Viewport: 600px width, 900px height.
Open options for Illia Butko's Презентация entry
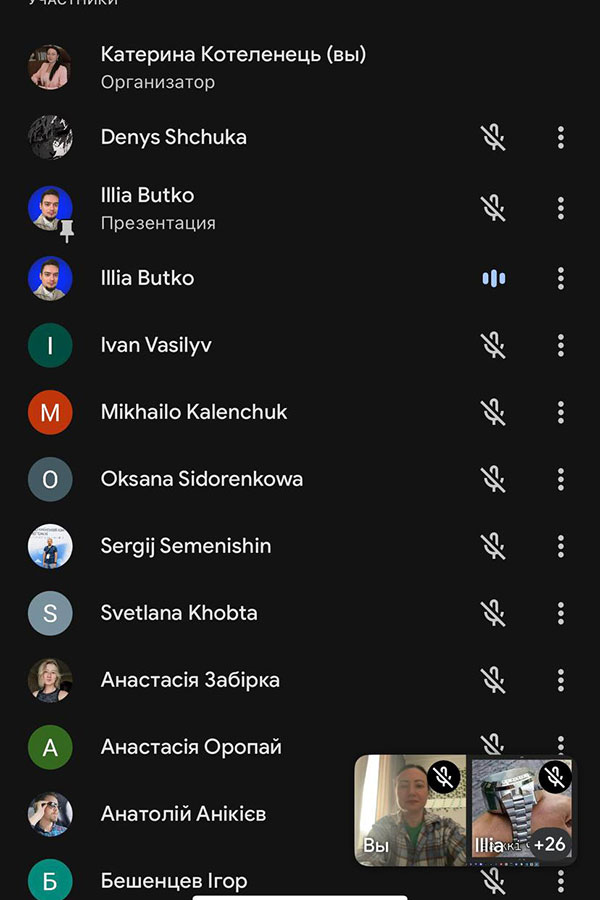point(560,207)
